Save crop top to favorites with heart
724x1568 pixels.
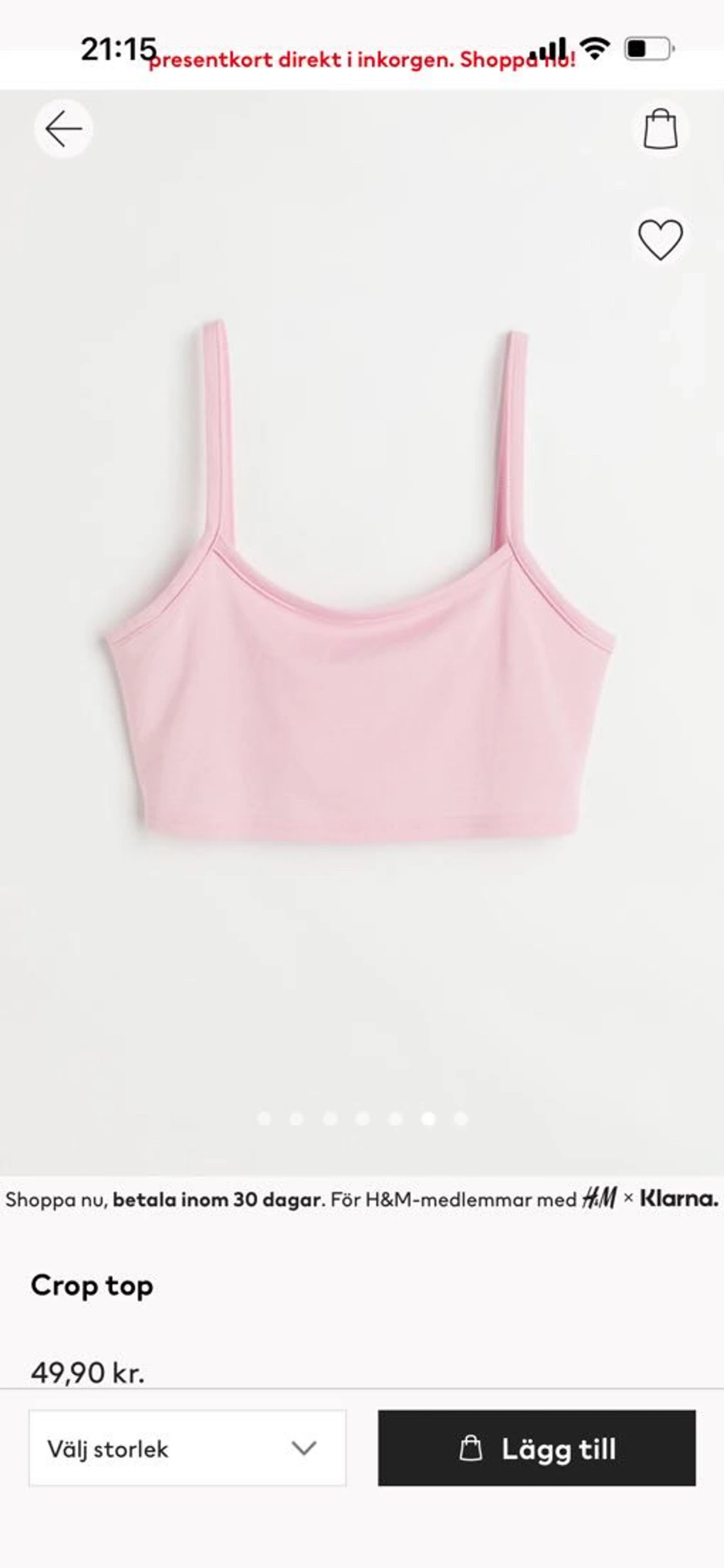point(660,240)
